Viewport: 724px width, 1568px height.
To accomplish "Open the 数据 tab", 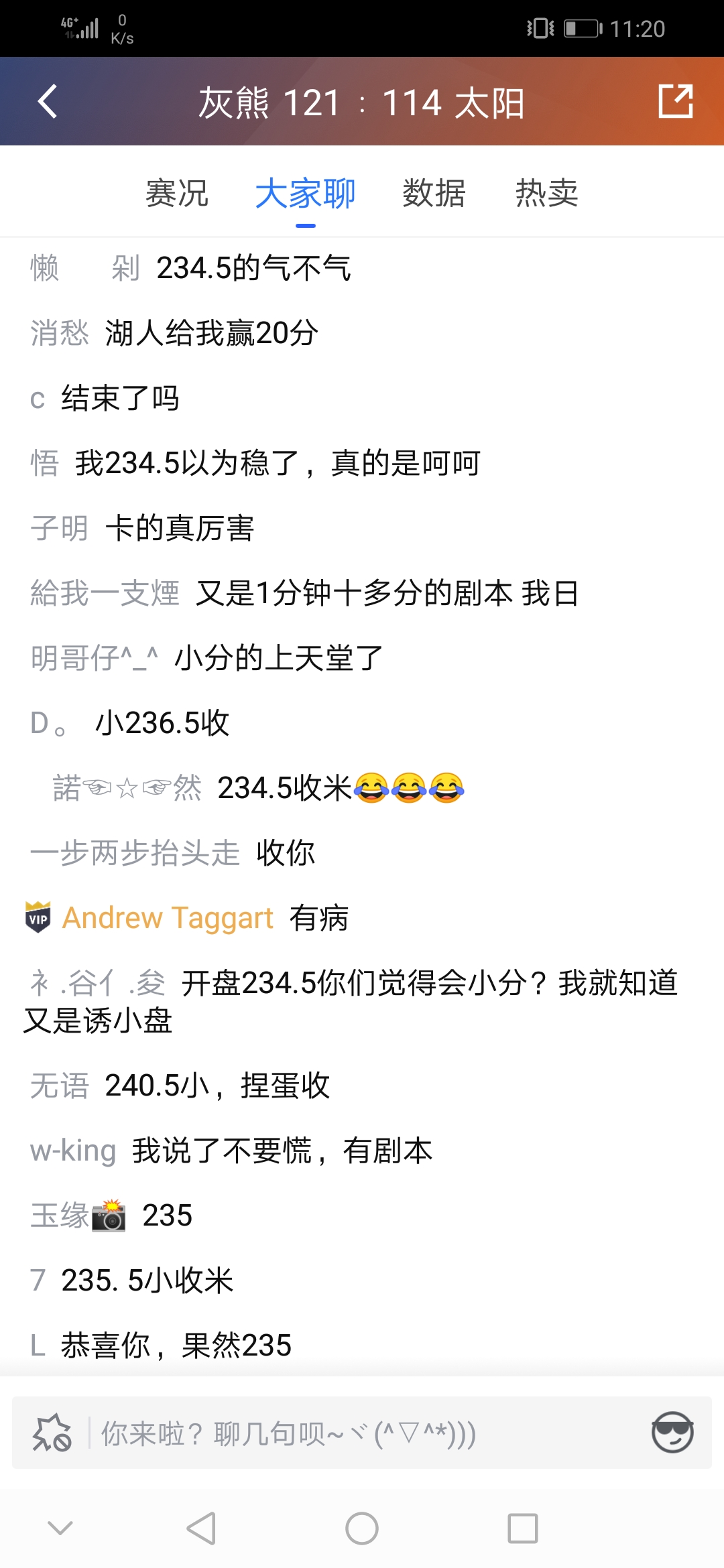I will click(434, 194).
